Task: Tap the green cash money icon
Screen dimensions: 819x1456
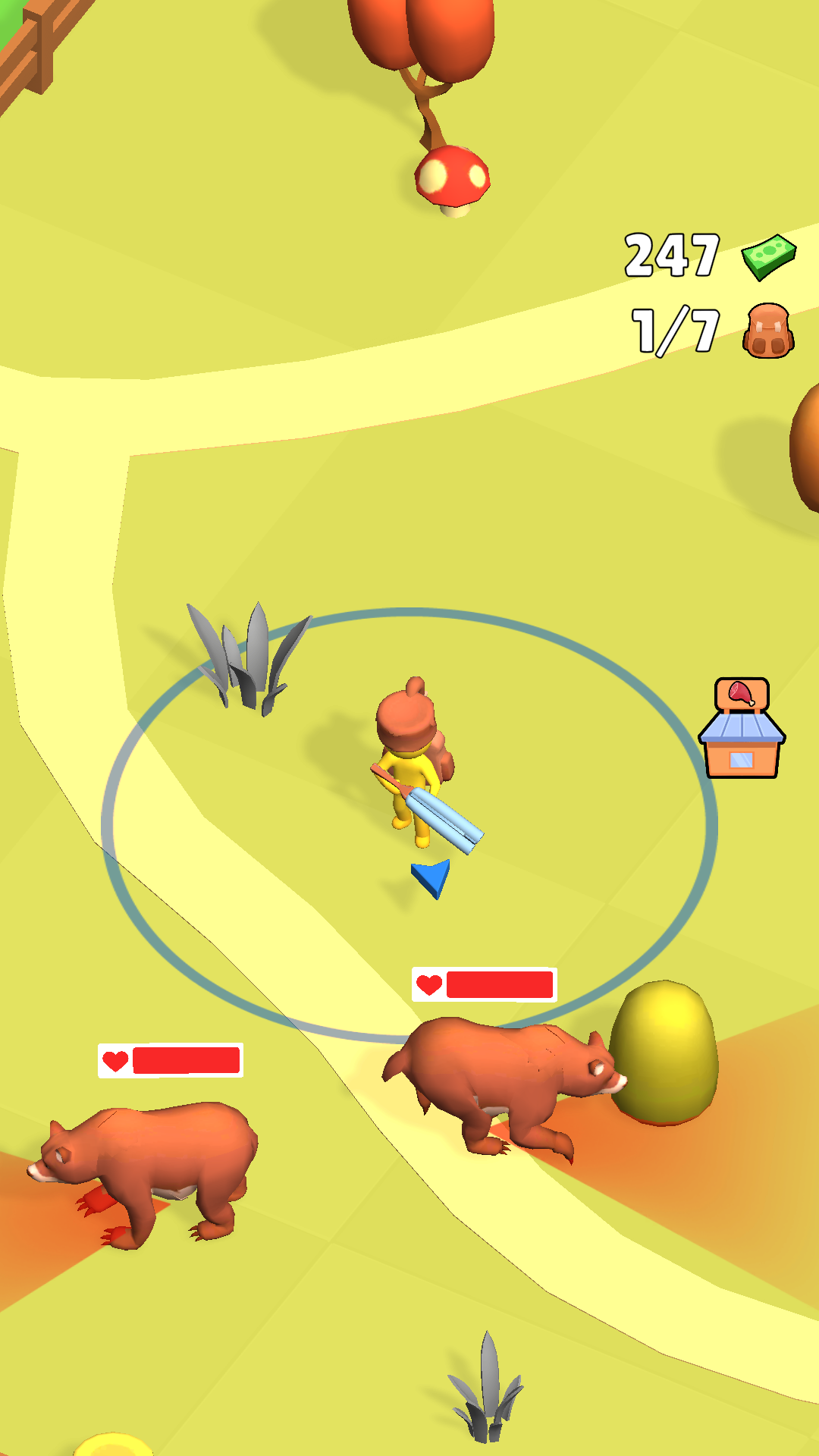Action: tap(767, 256)
